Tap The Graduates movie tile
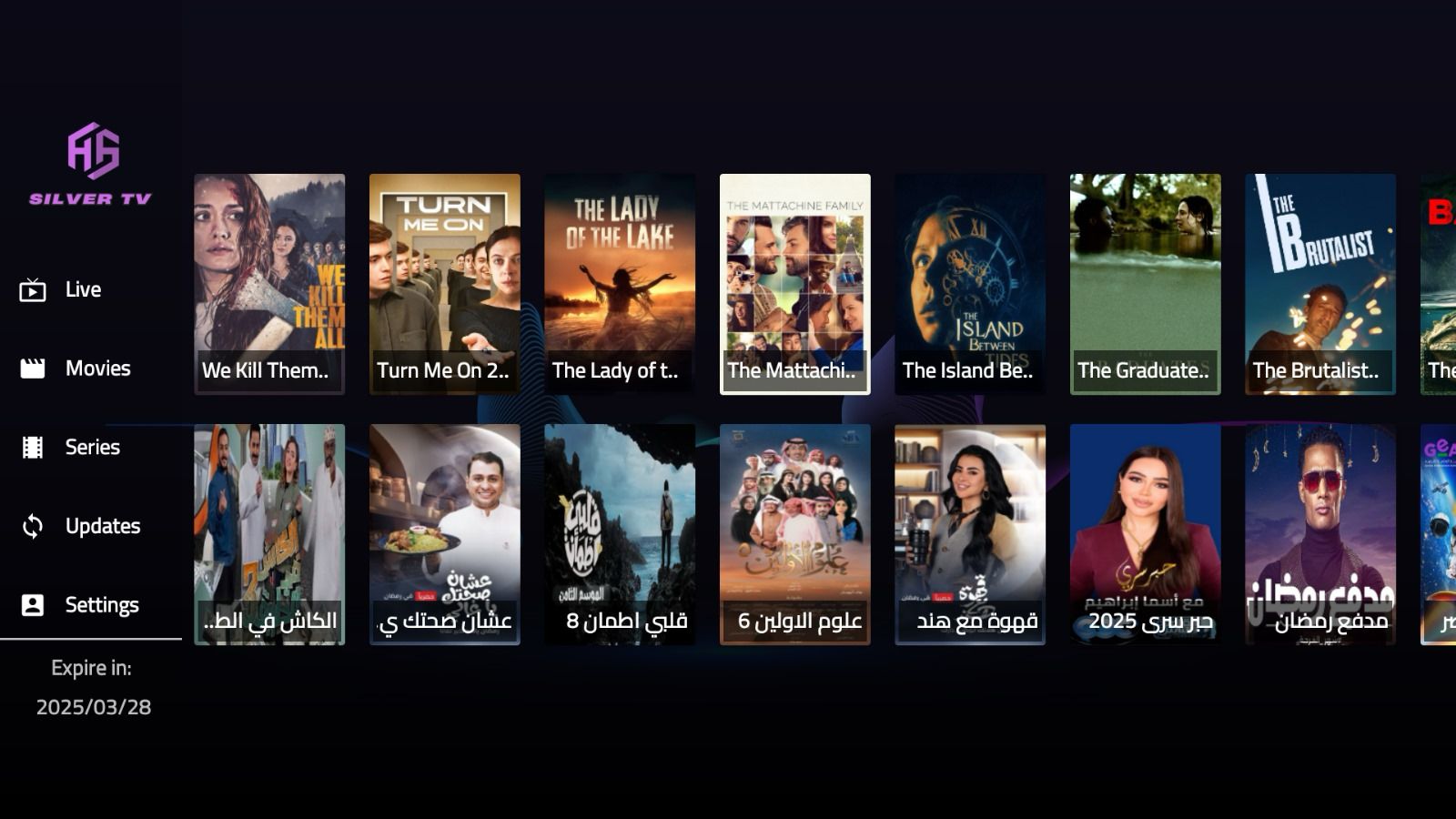Screen dimensions: 1456x819 click(1146, 284)
